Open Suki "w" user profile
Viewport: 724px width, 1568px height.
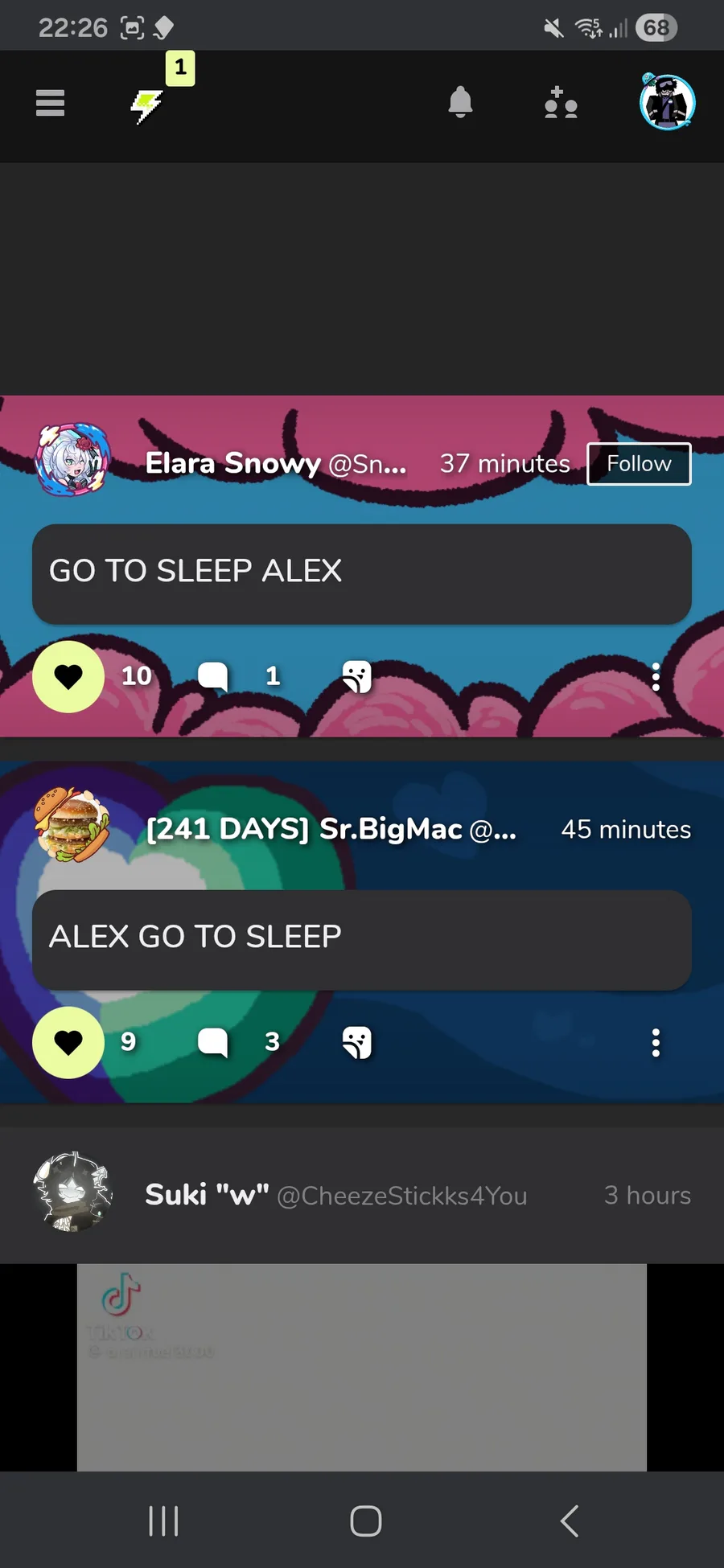point(208,1195)
